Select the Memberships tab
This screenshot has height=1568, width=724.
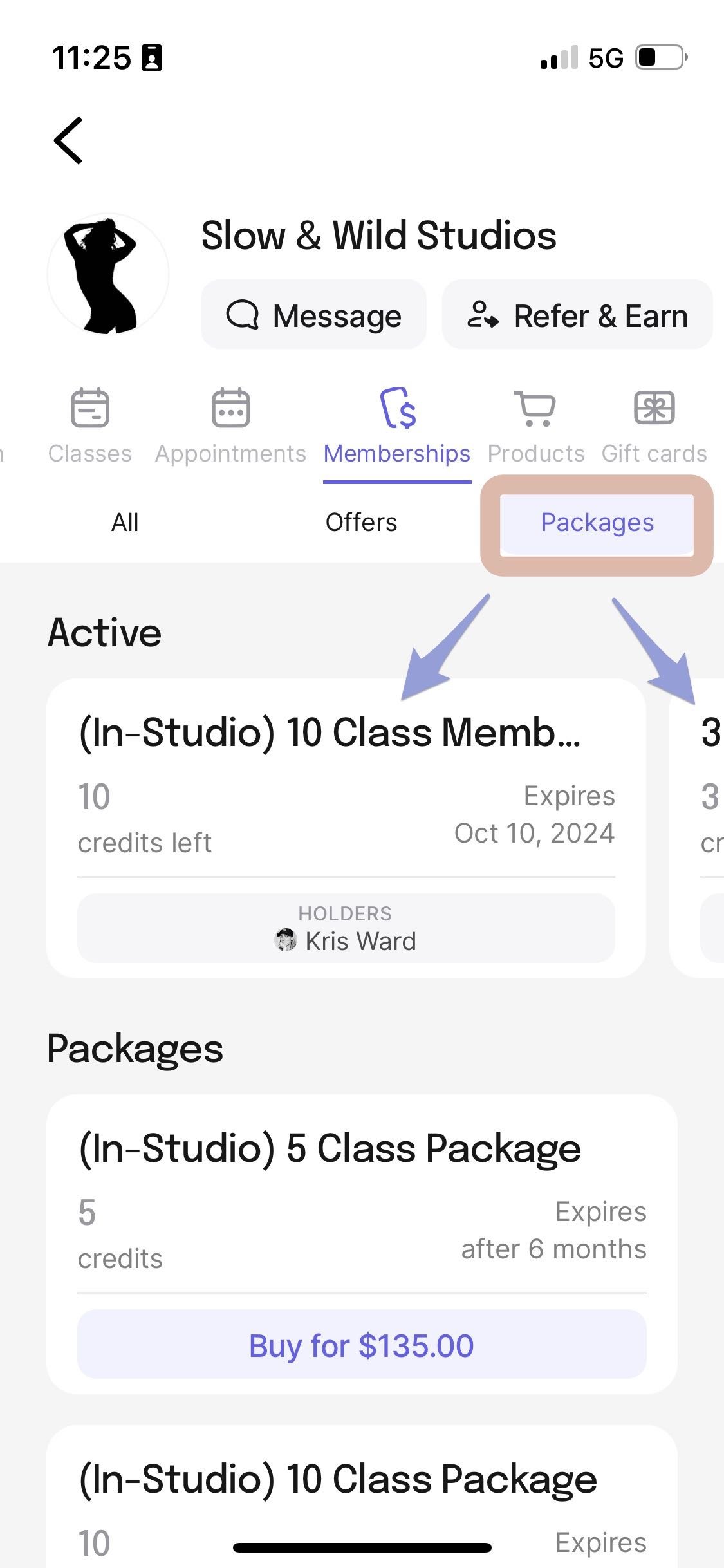click(397, 425)
